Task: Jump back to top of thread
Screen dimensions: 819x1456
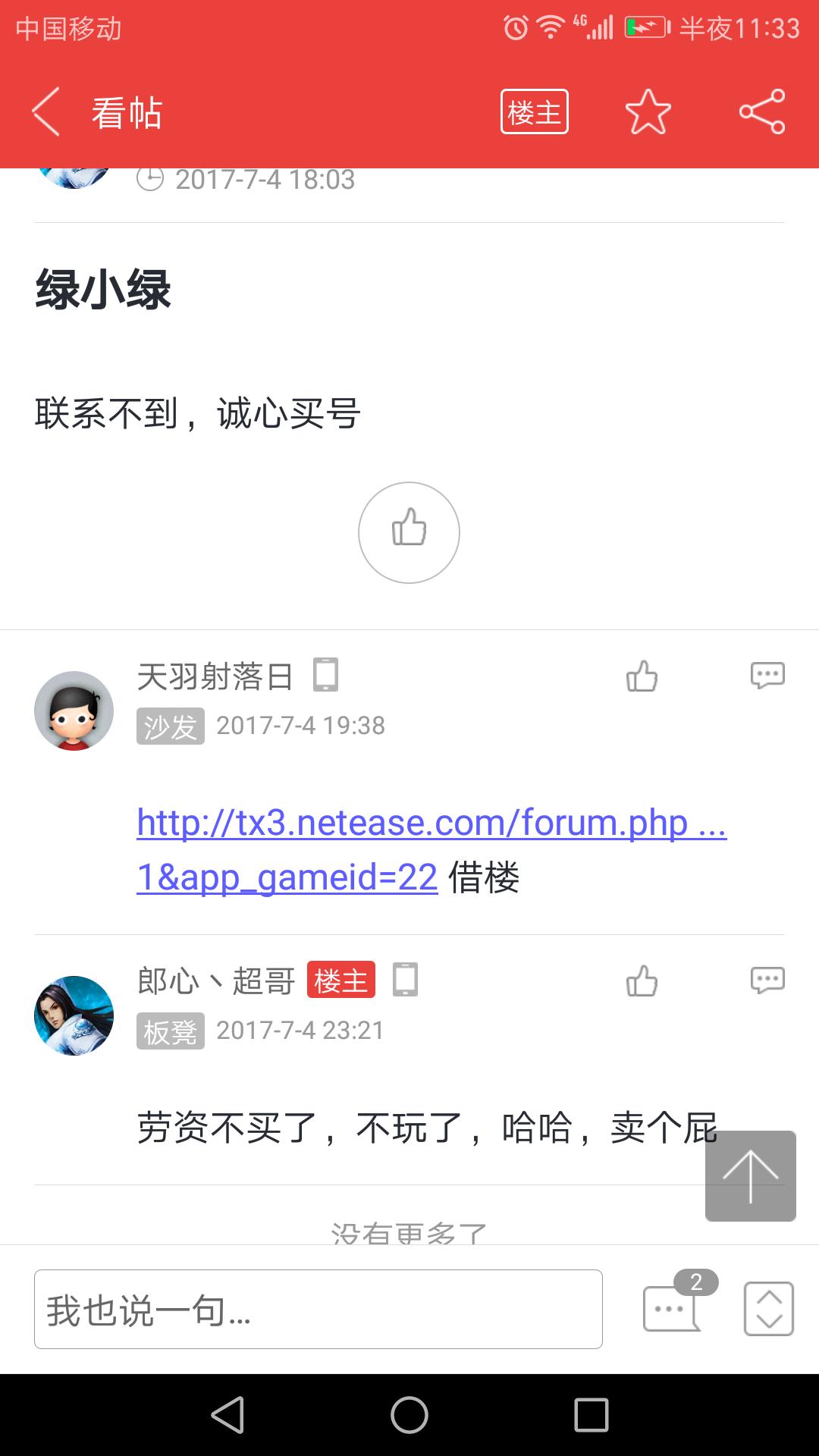Action: pos(750,1175)
